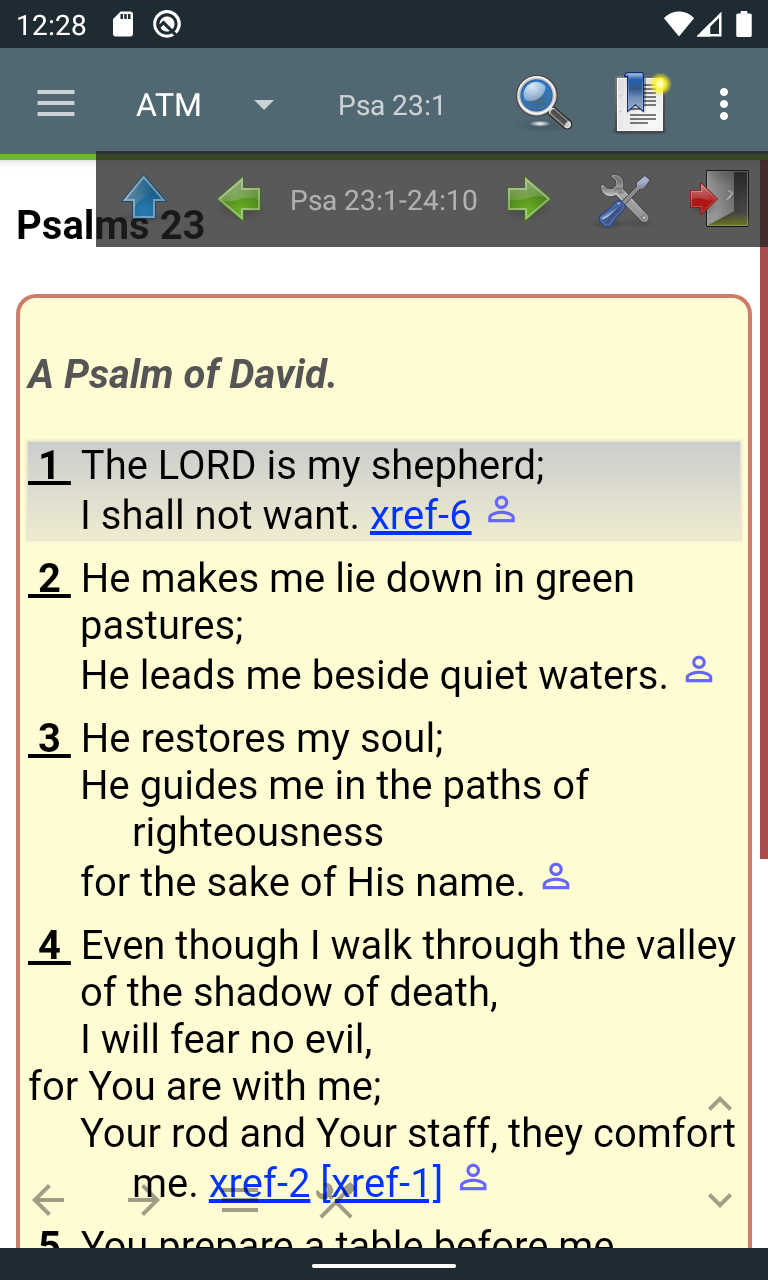Open the bookmarks notes icon
The width and height of the screenshot is (768, 1280).
(640, 104)
